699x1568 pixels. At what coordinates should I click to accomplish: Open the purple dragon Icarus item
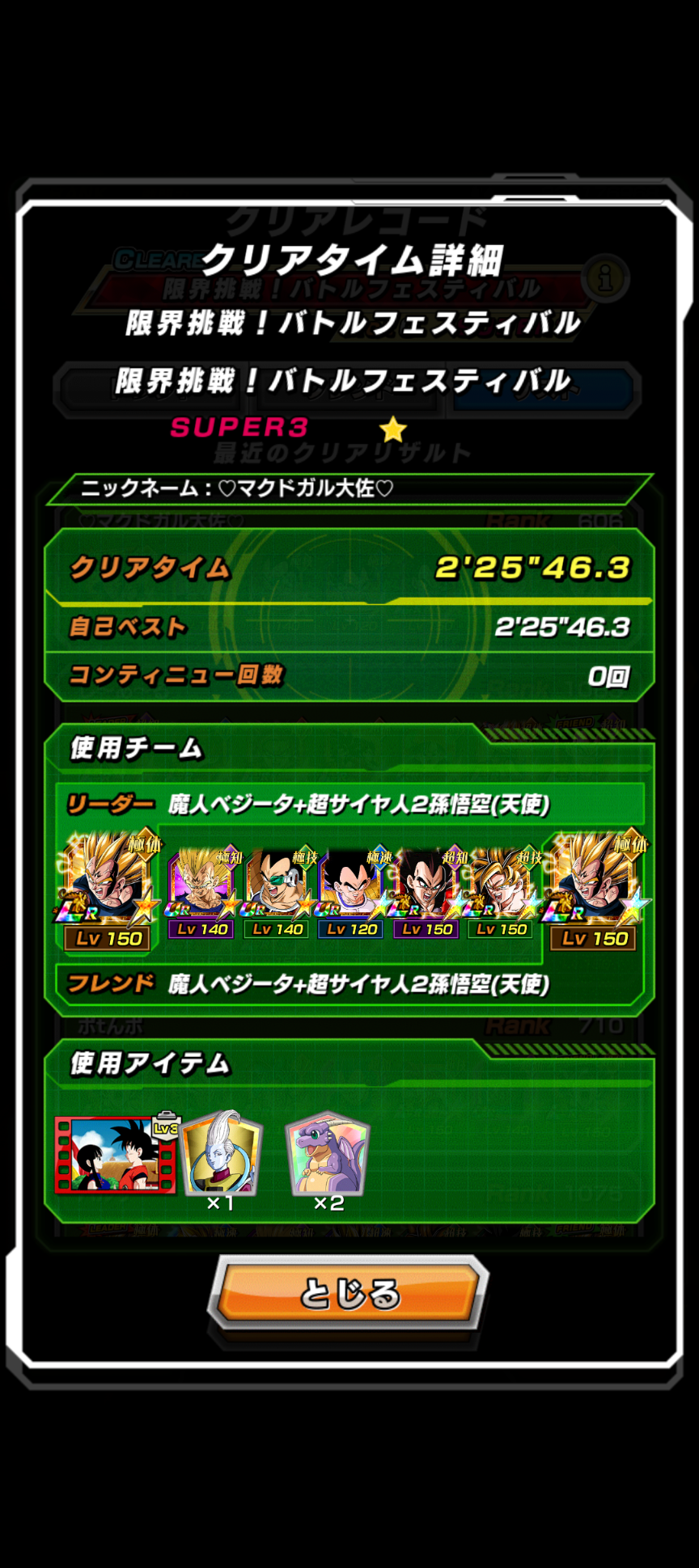[x=328, y=1154]
